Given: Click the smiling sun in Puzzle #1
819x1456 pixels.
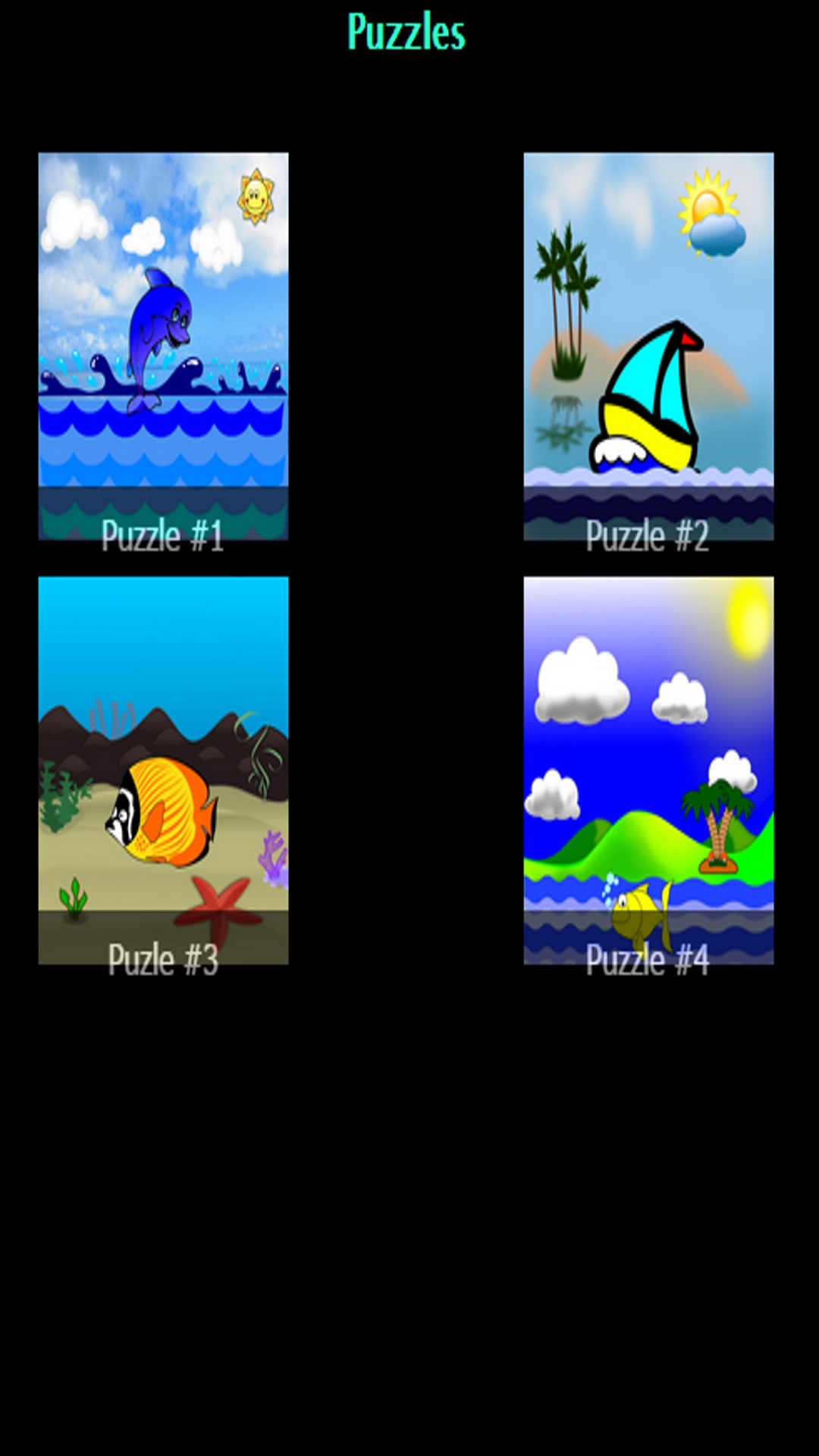Looking at the screenshot, I should tap(256, 196).
